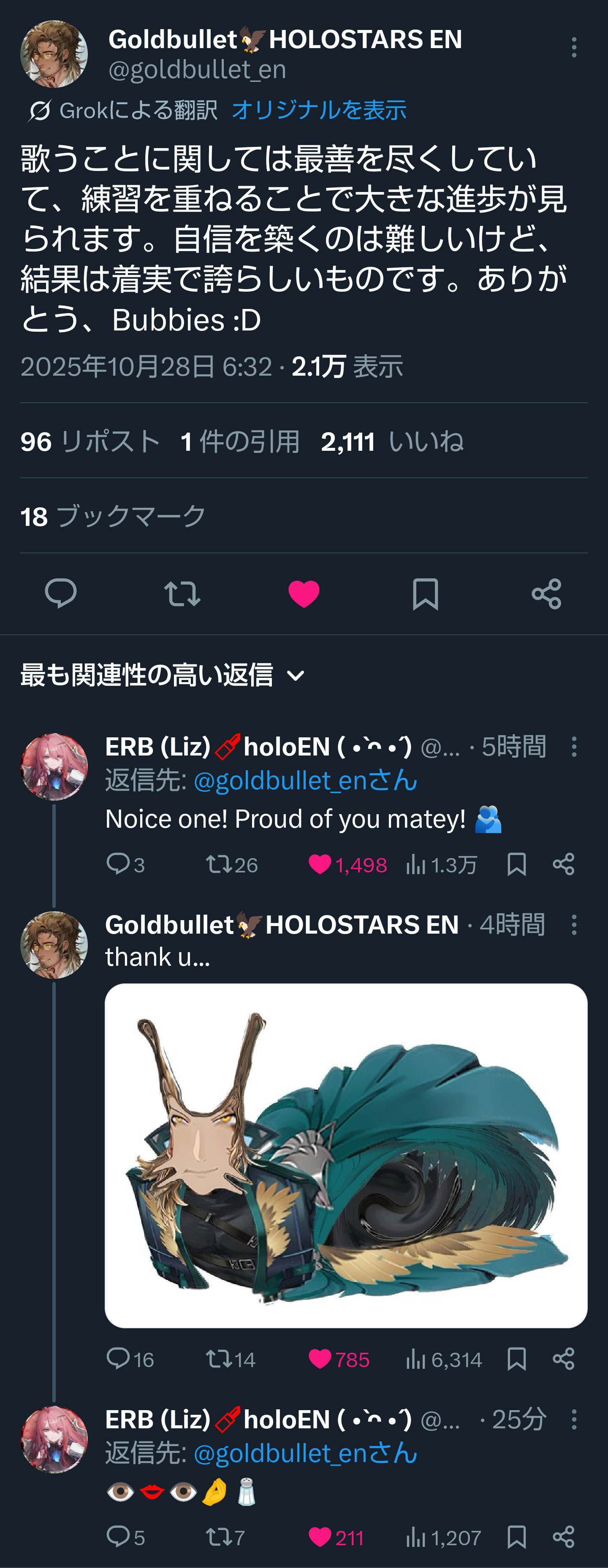Repost the main post

[x=182, y=593]
